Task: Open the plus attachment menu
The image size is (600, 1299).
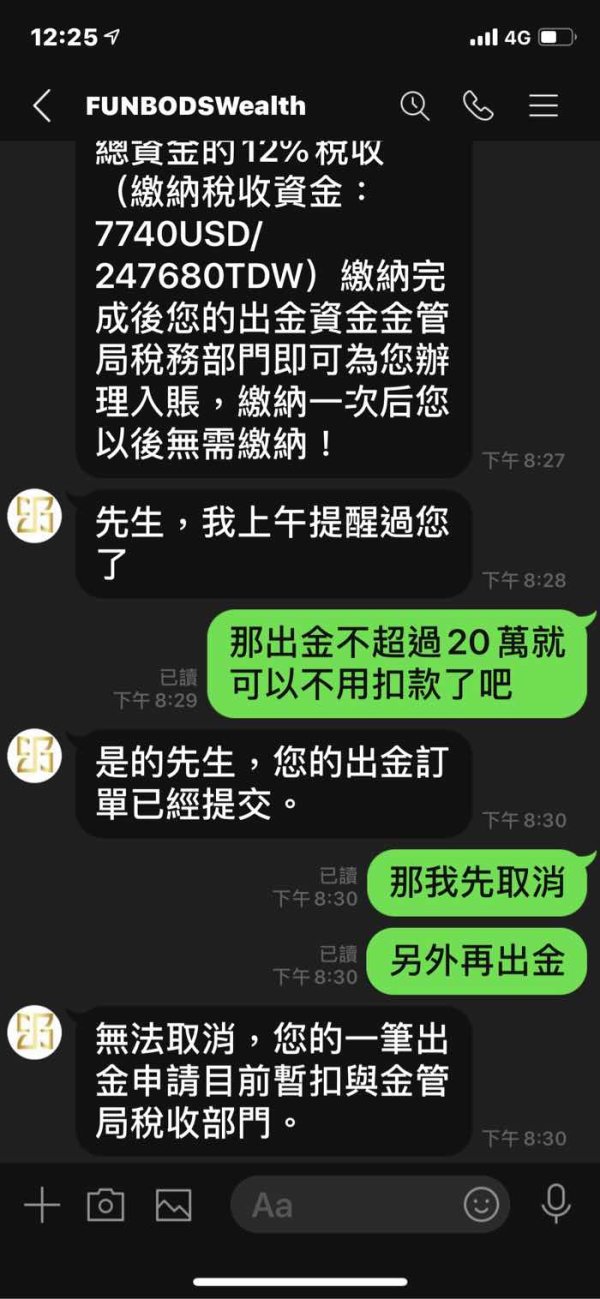Action: click(x=42, y=1206)
